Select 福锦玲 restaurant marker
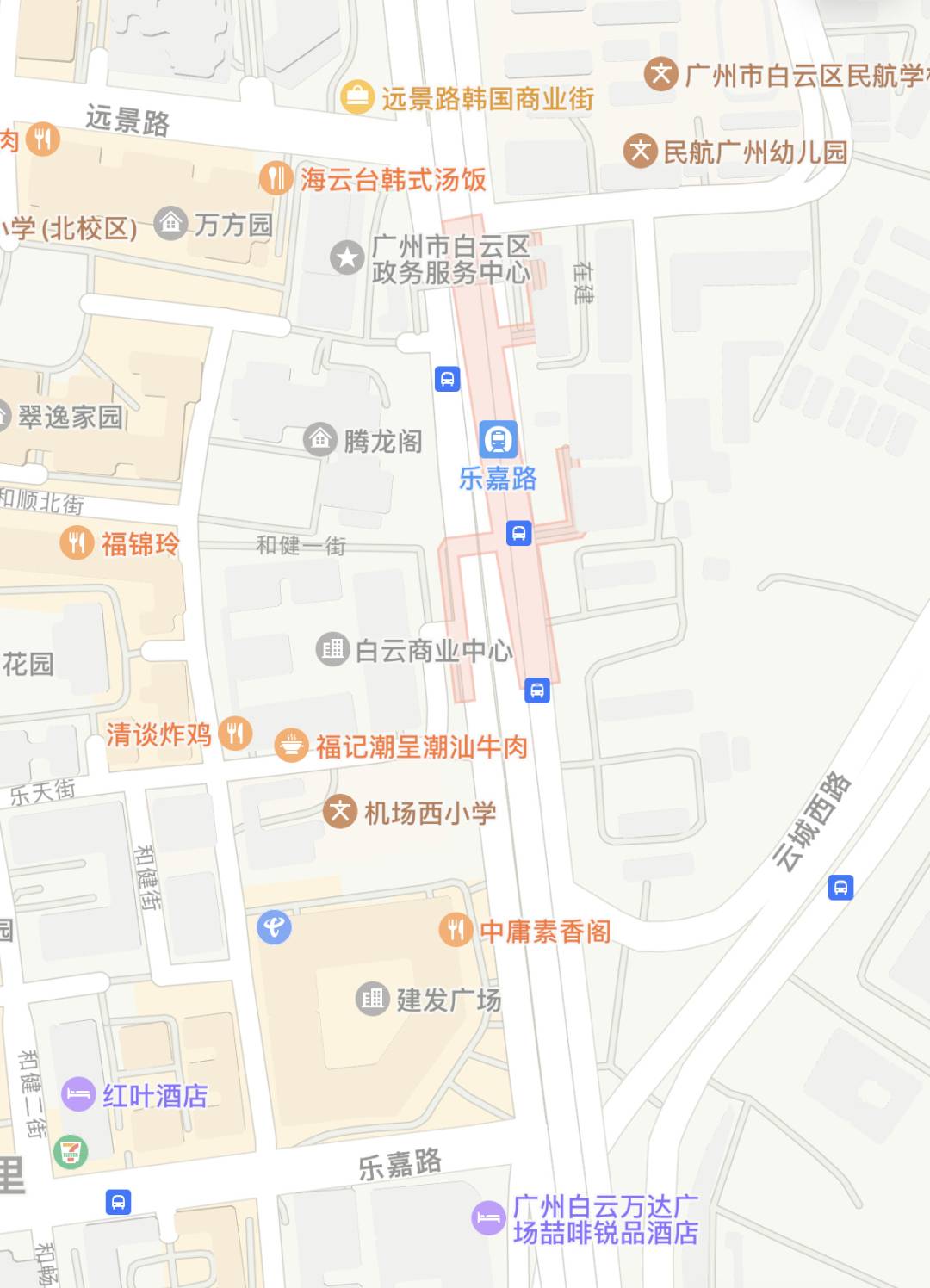 77,542
